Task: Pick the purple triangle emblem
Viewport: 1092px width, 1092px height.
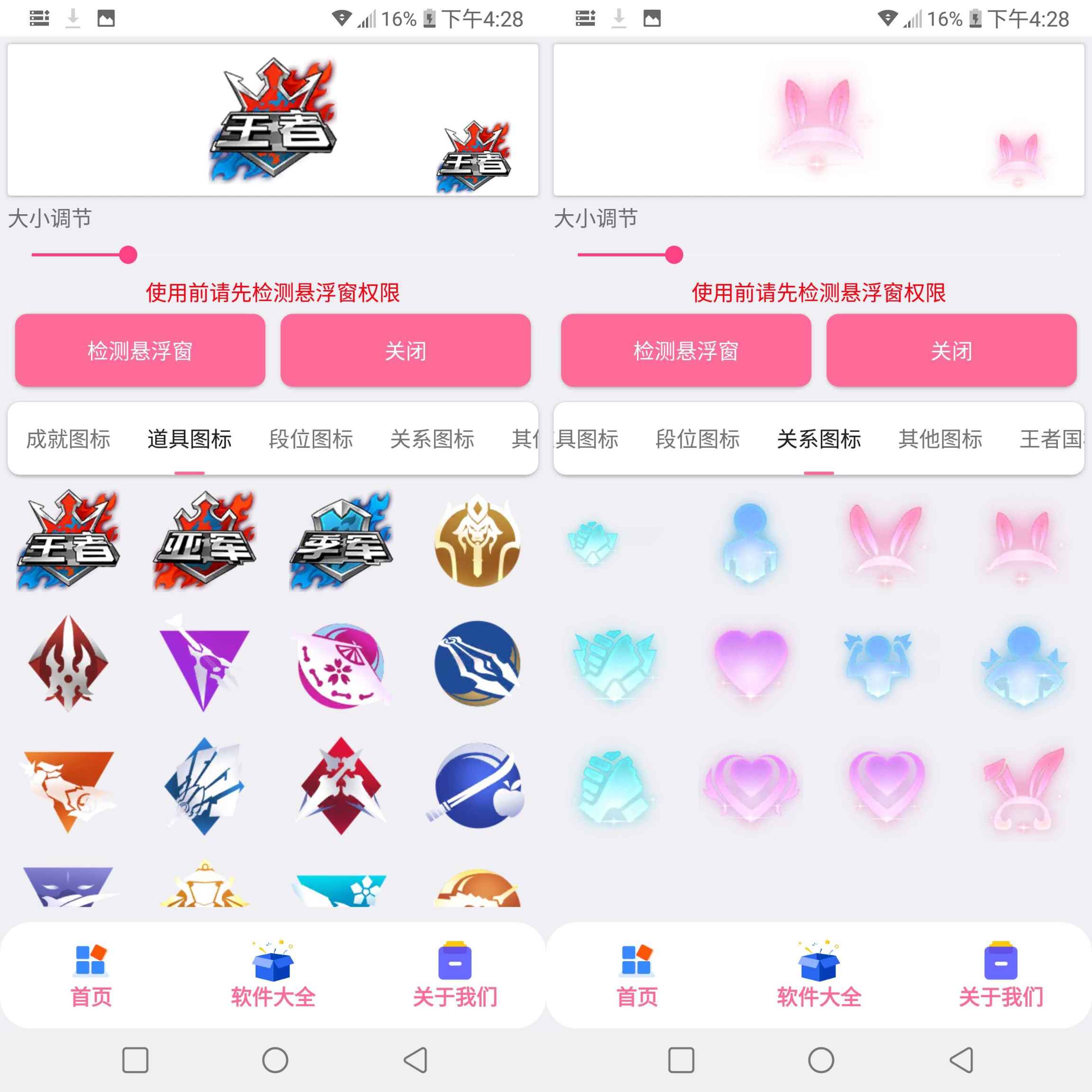Action: tap(205, 663)
